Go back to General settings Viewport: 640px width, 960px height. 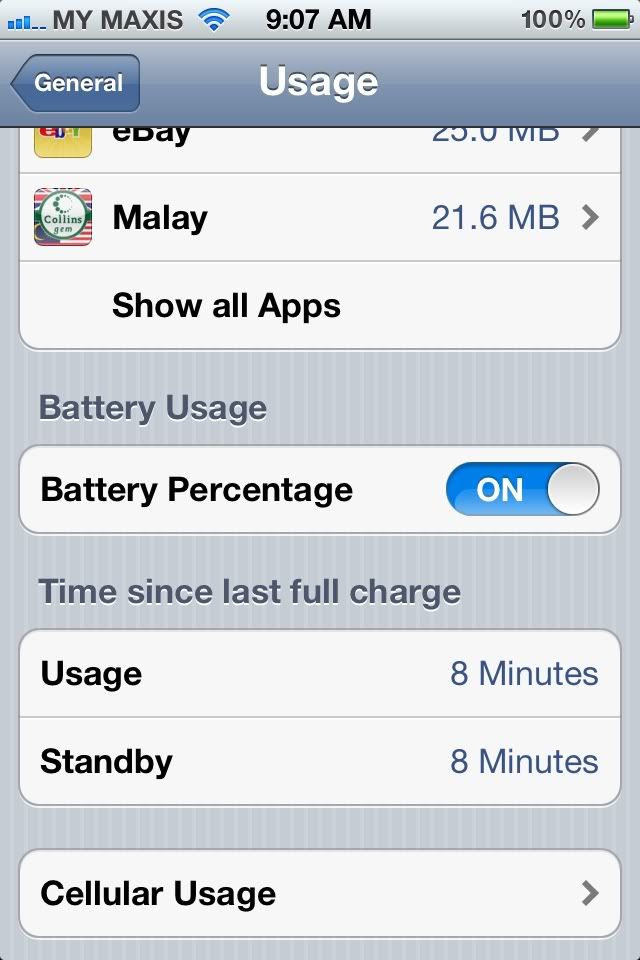pyautogui.click(x=76, y=83)
